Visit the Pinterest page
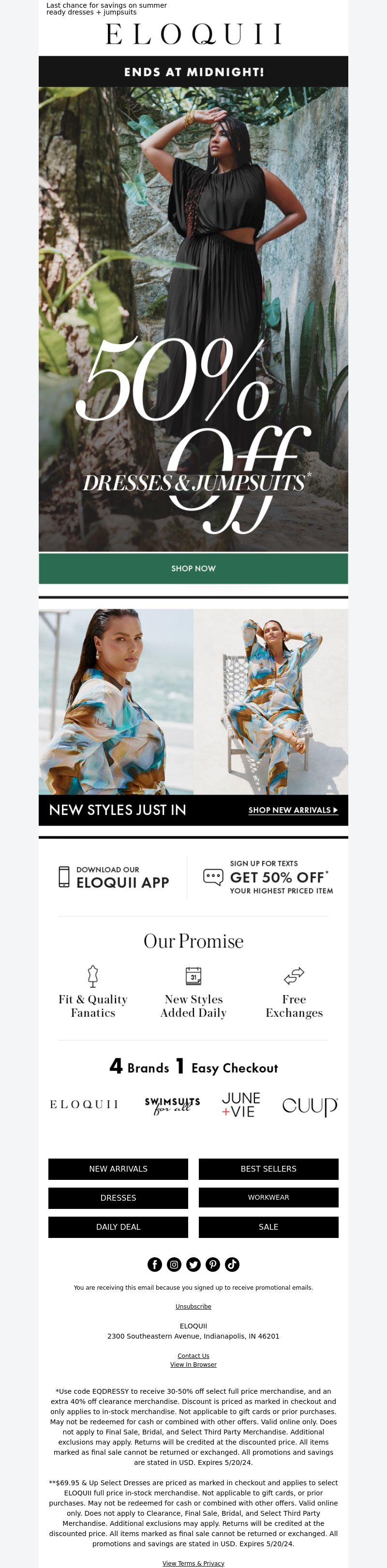Image resolution: width=387 pixels, height=1568 pixels. (213, 1264)
